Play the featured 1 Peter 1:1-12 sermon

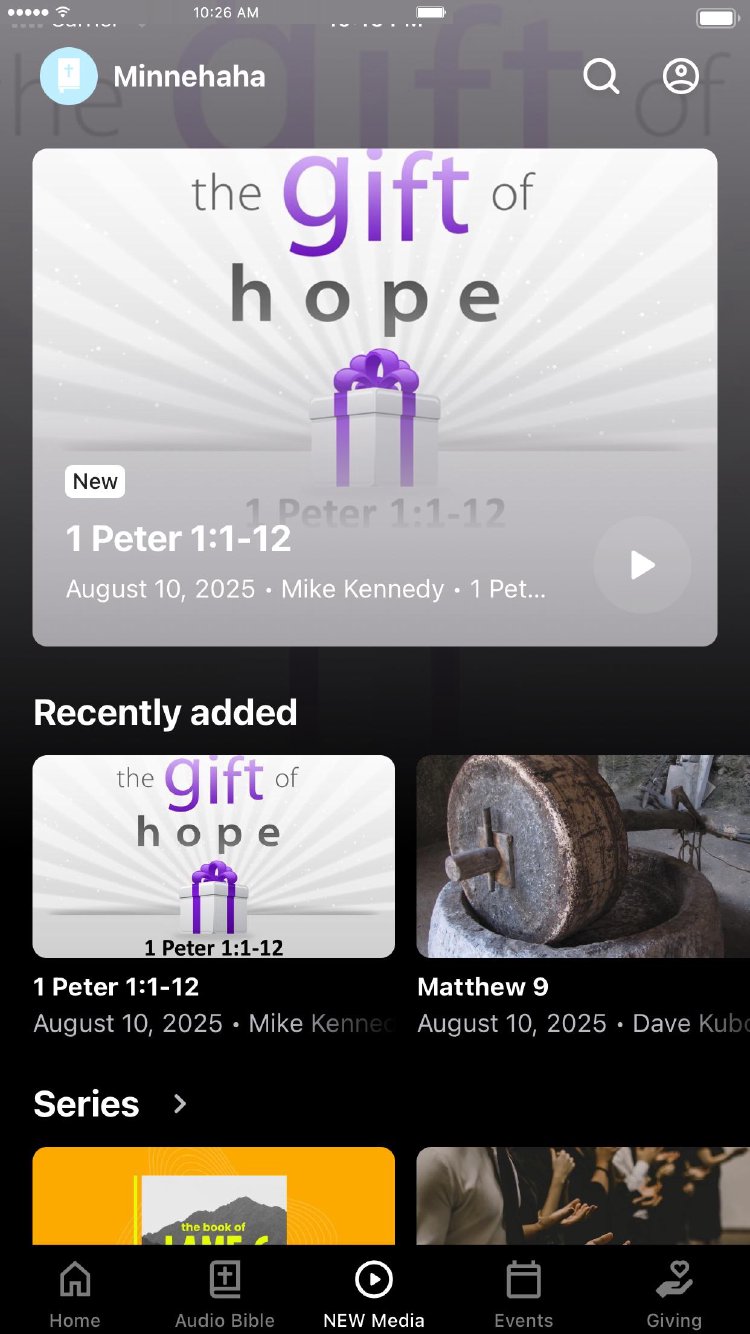tap(642, 565)
